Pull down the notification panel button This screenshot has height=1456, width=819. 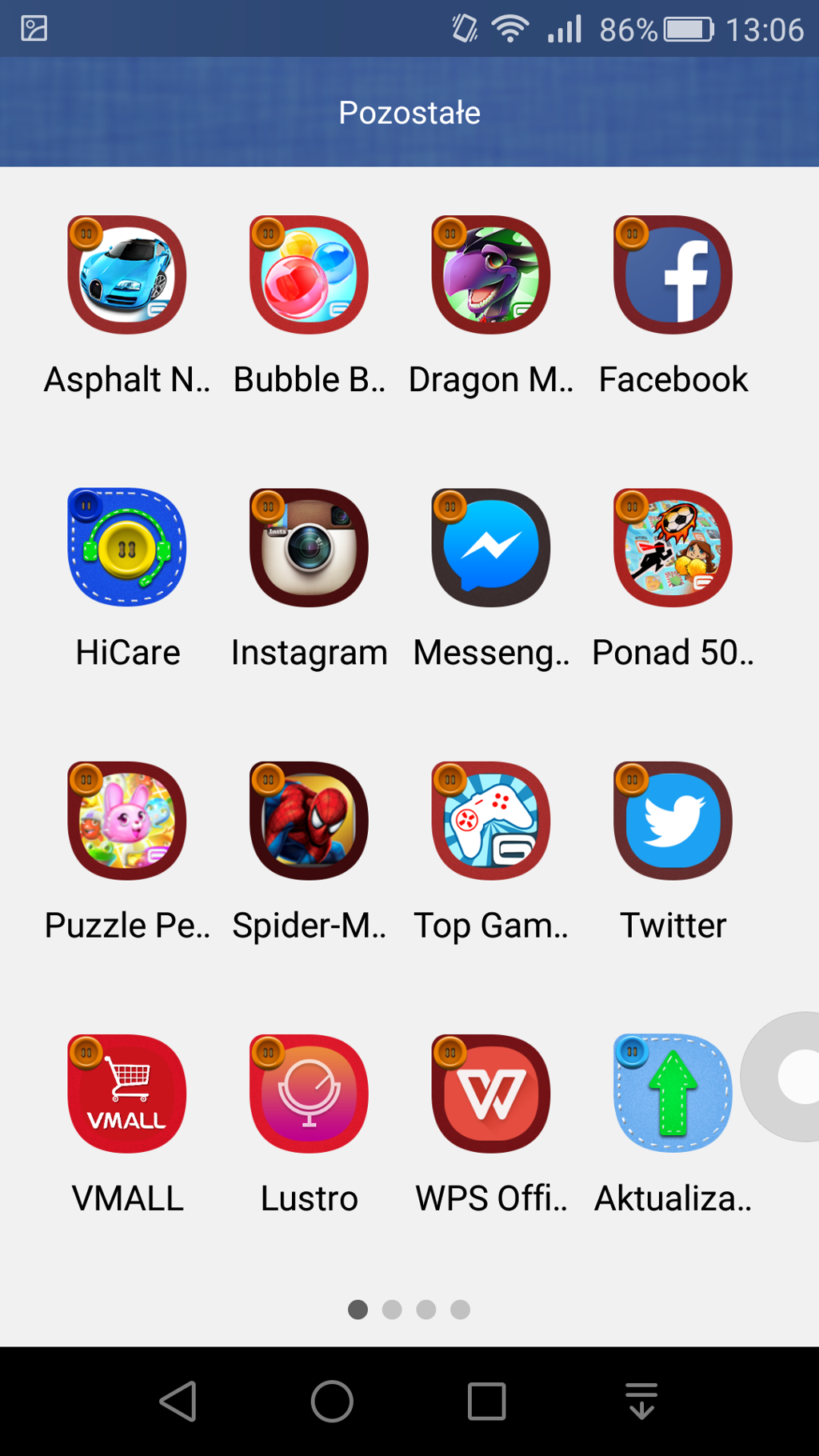(x=641, y=1401)
